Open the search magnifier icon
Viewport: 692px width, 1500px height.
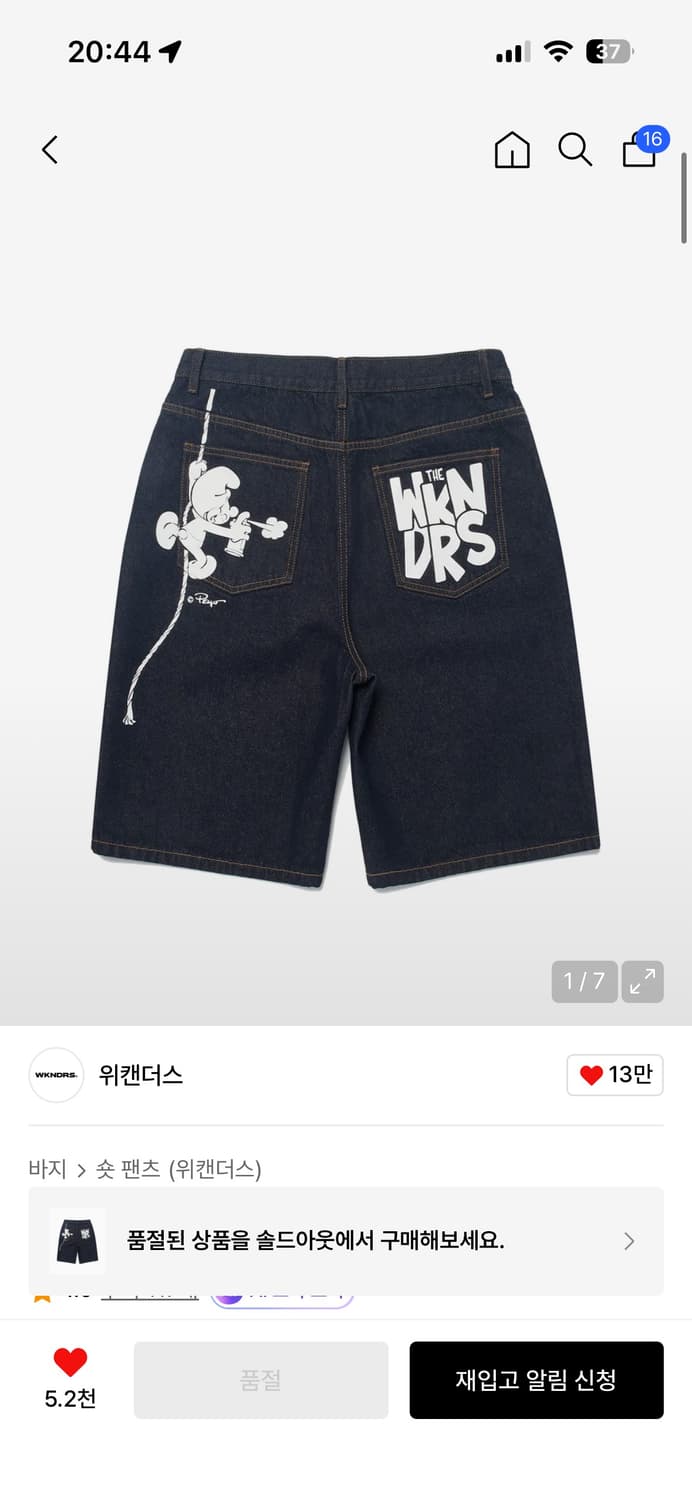click(575, 150)
